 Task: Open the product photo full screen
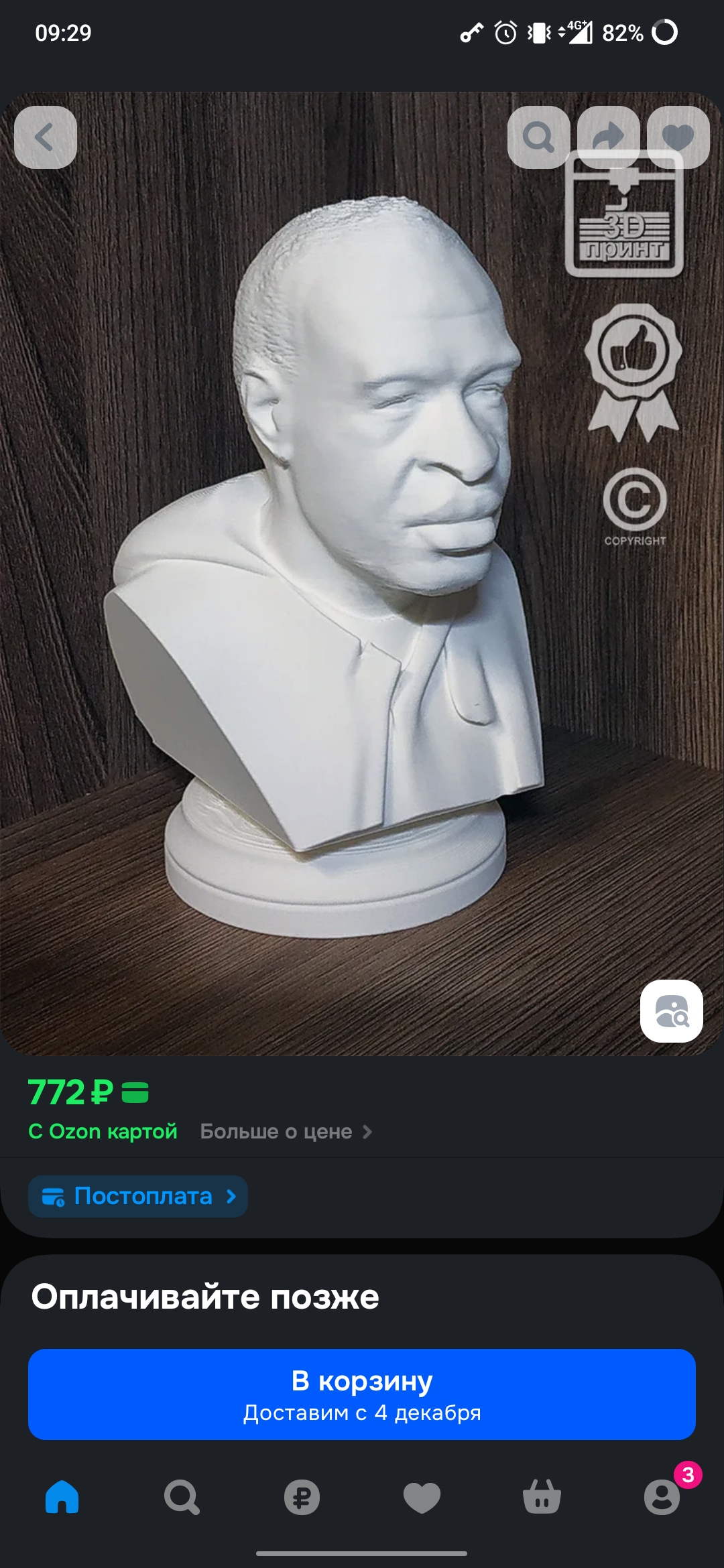(322, 570)
